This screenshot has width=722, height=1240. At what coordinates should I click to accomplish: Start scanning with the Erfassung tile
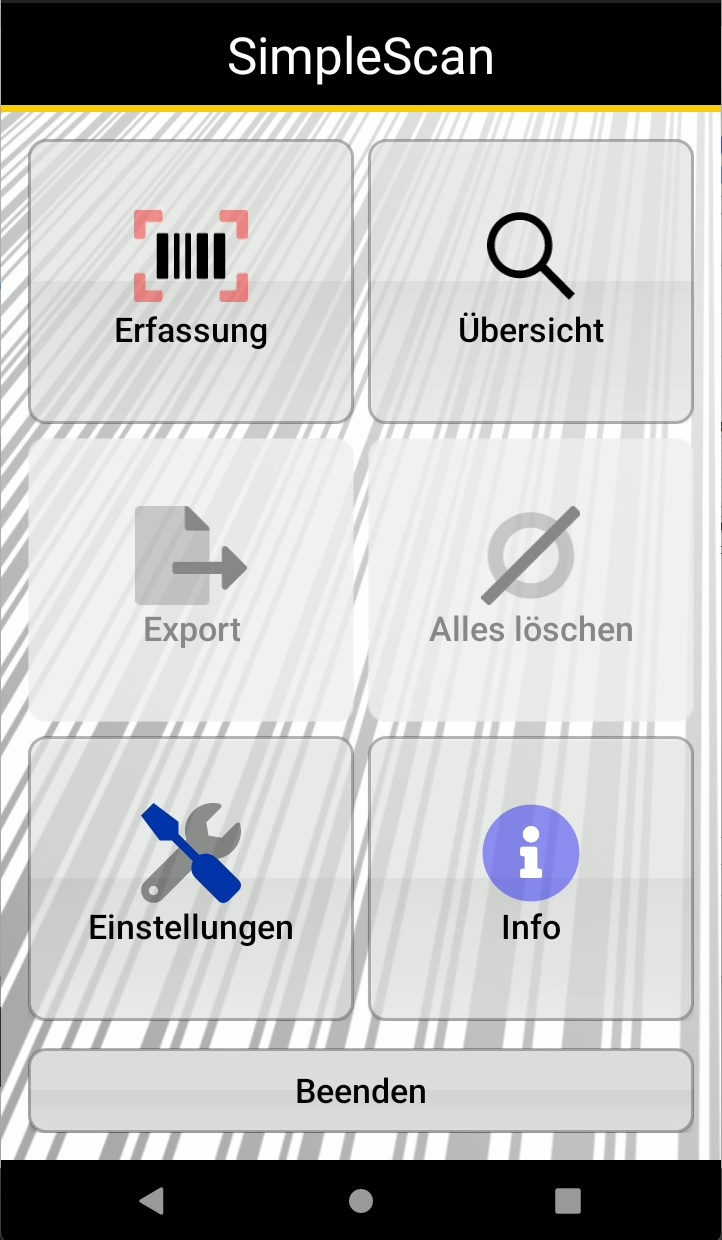[x=191, y=282]
